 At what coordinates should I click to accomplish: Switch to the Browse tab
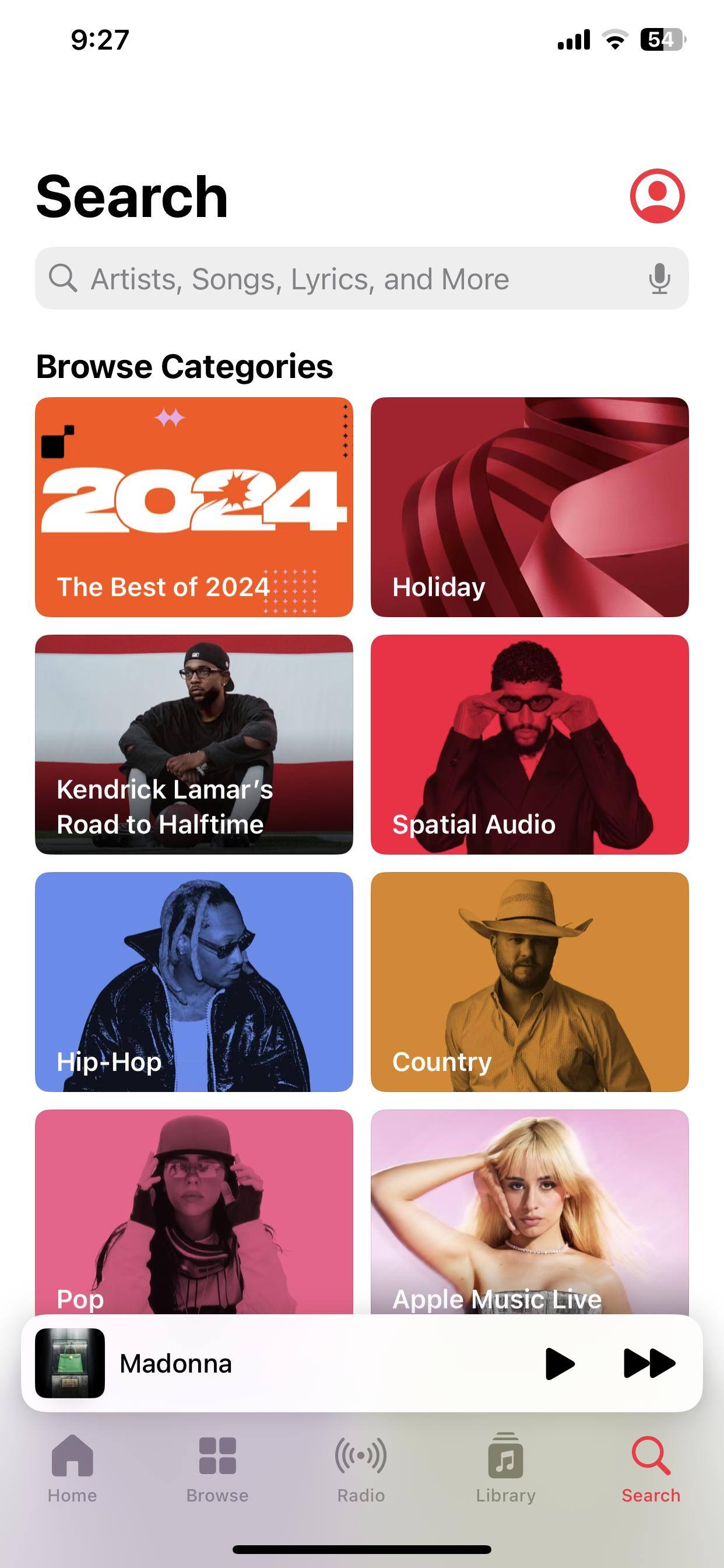[217, 1468]
